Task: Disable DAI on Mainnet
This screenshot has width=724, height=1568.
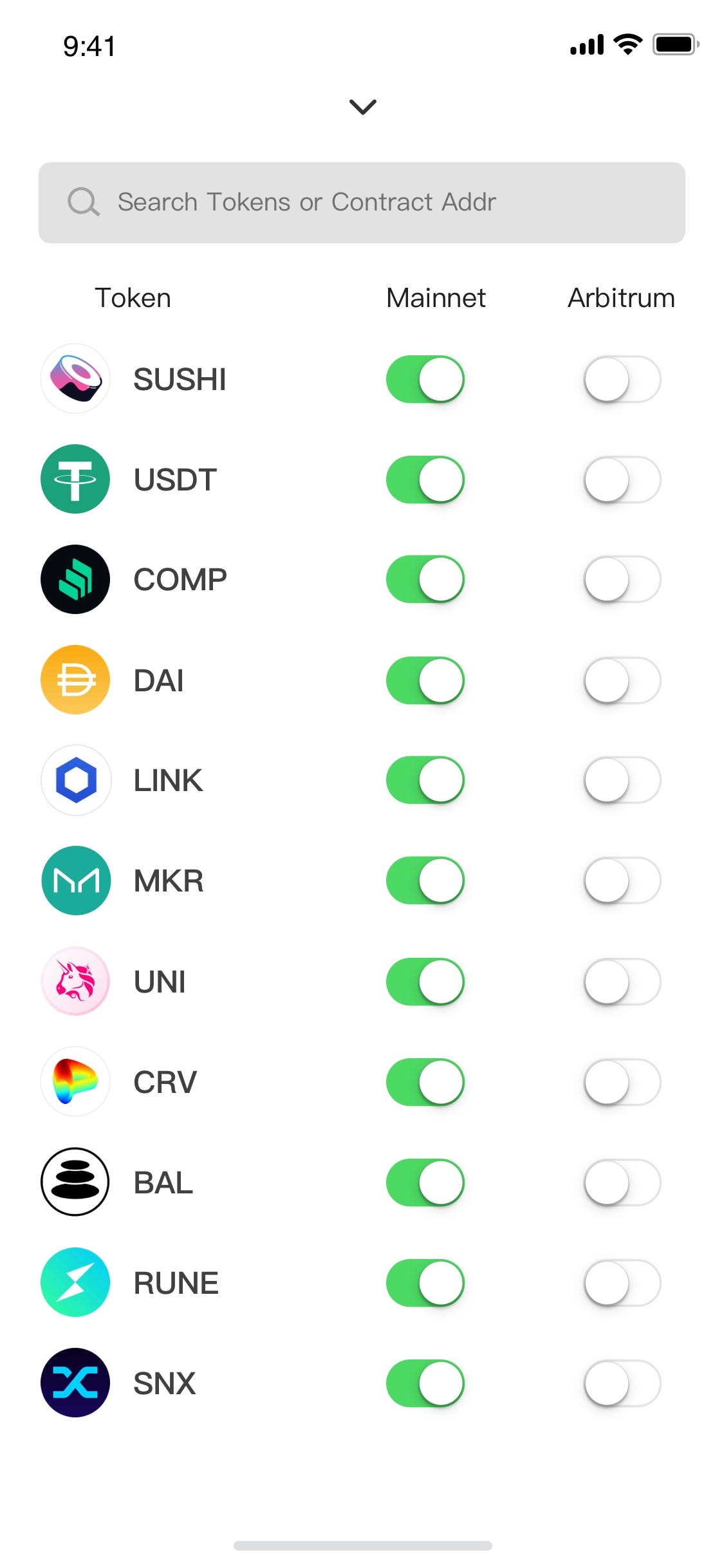Action: point(425,680)
